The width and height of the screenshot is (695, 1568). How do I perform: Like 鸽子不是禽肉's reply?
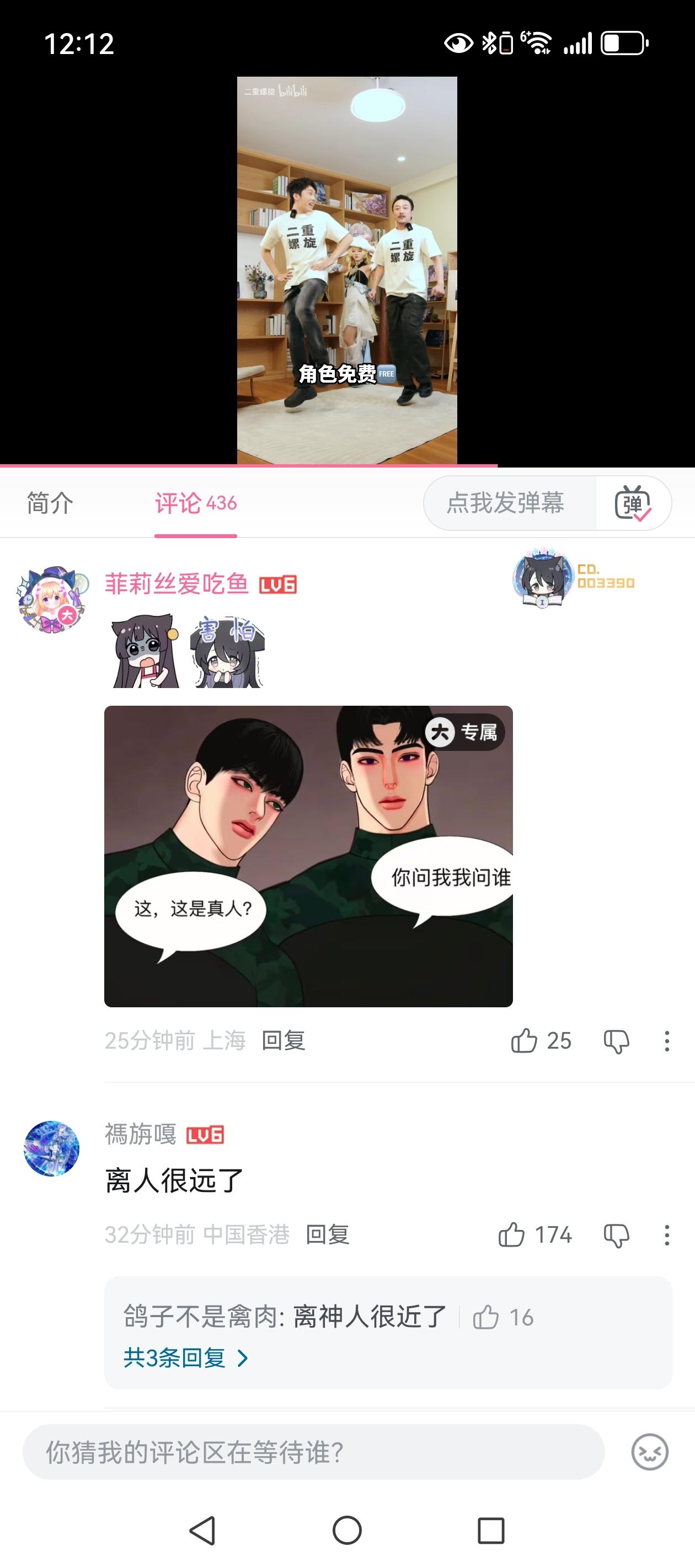(x=486, y=1317)
